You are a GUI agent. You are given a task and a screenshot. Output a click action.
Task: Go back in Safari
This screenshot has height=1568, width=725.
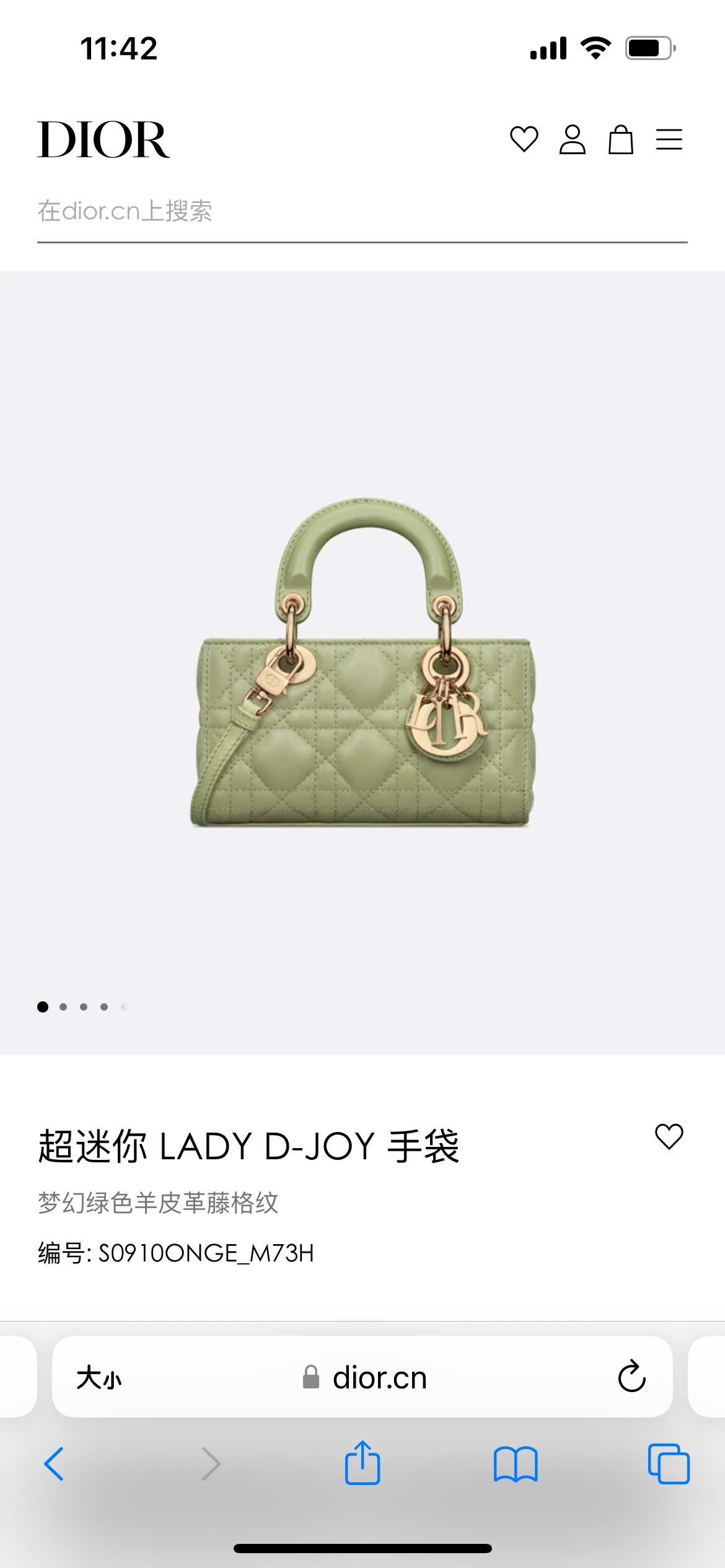(54, 1464)
